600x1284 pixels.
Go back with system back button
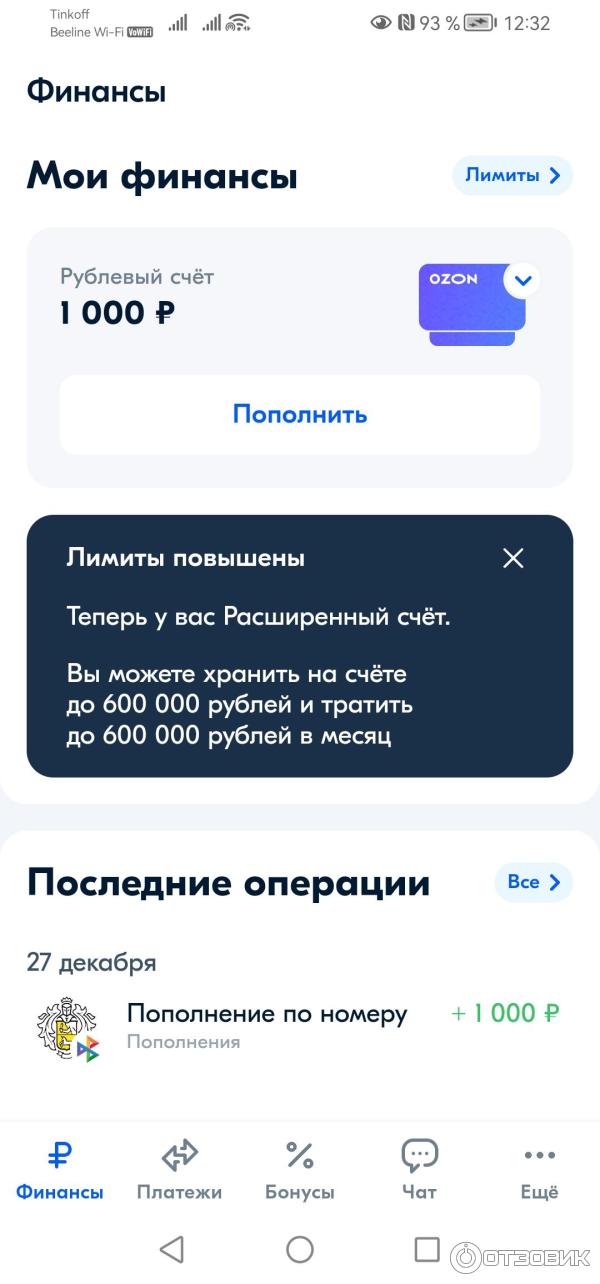[x=172, y=1249]
